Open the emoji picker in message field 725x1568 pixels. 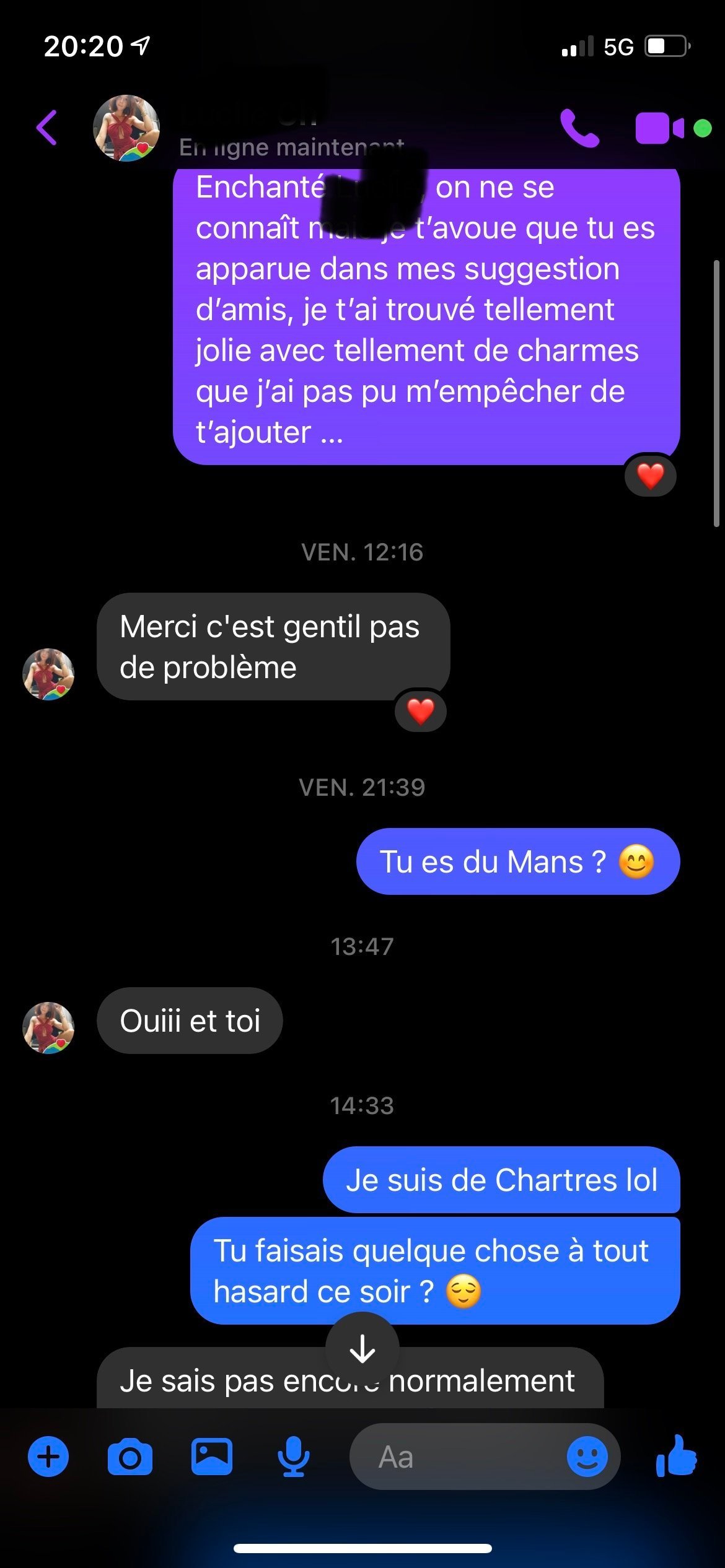pos(587,1457)
